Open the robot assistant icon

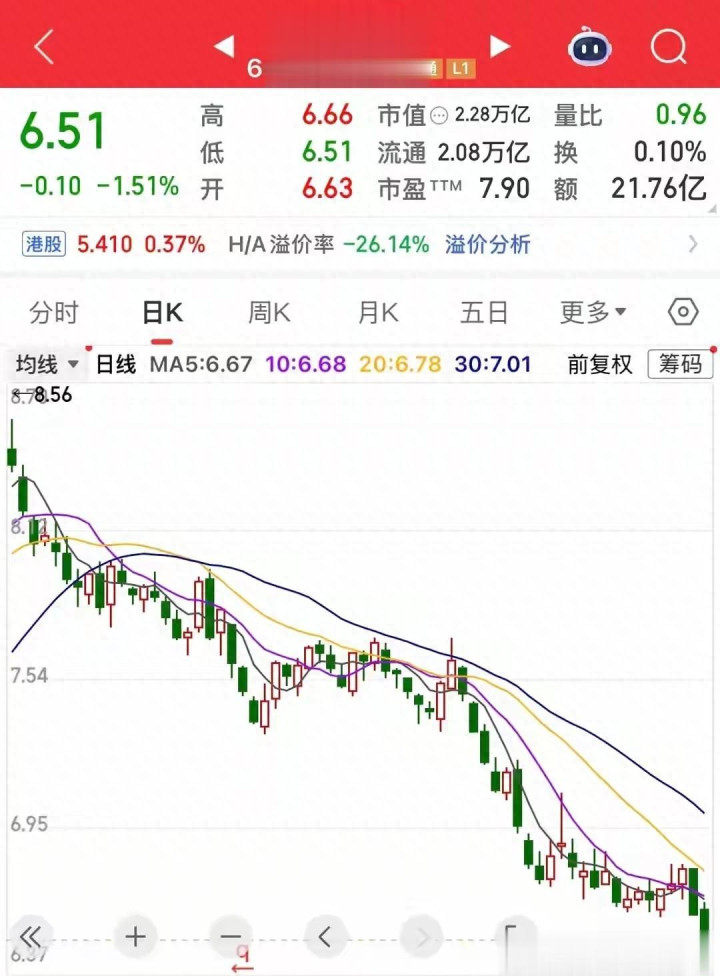pos(590,47)
